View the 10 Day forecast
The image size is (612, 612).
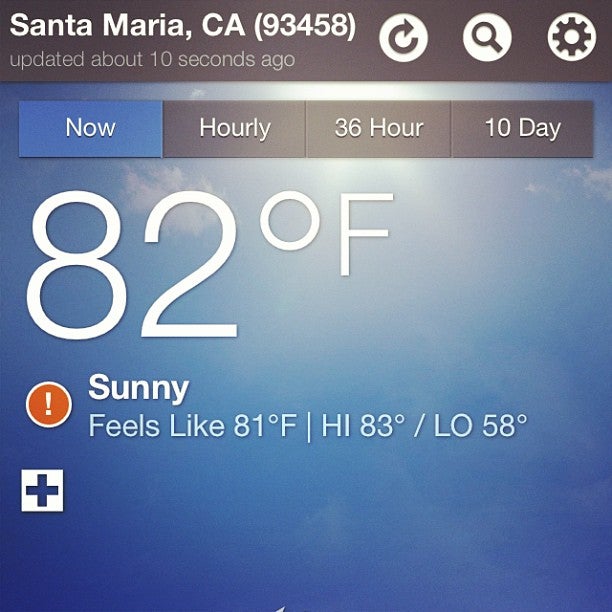click(x=522, y=128)
